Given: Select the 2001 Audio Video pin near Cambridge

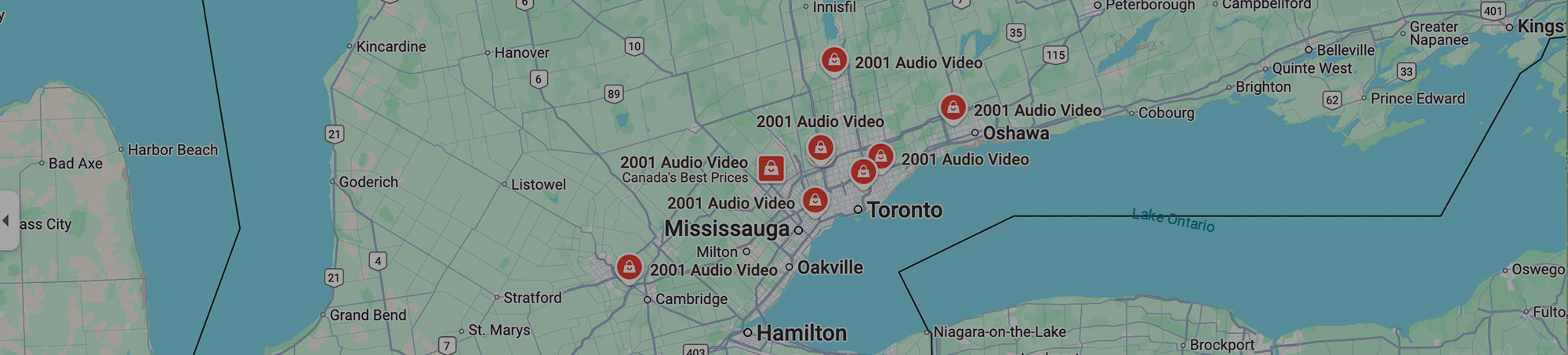Looking at the screenshot, I should pos(629,267).
